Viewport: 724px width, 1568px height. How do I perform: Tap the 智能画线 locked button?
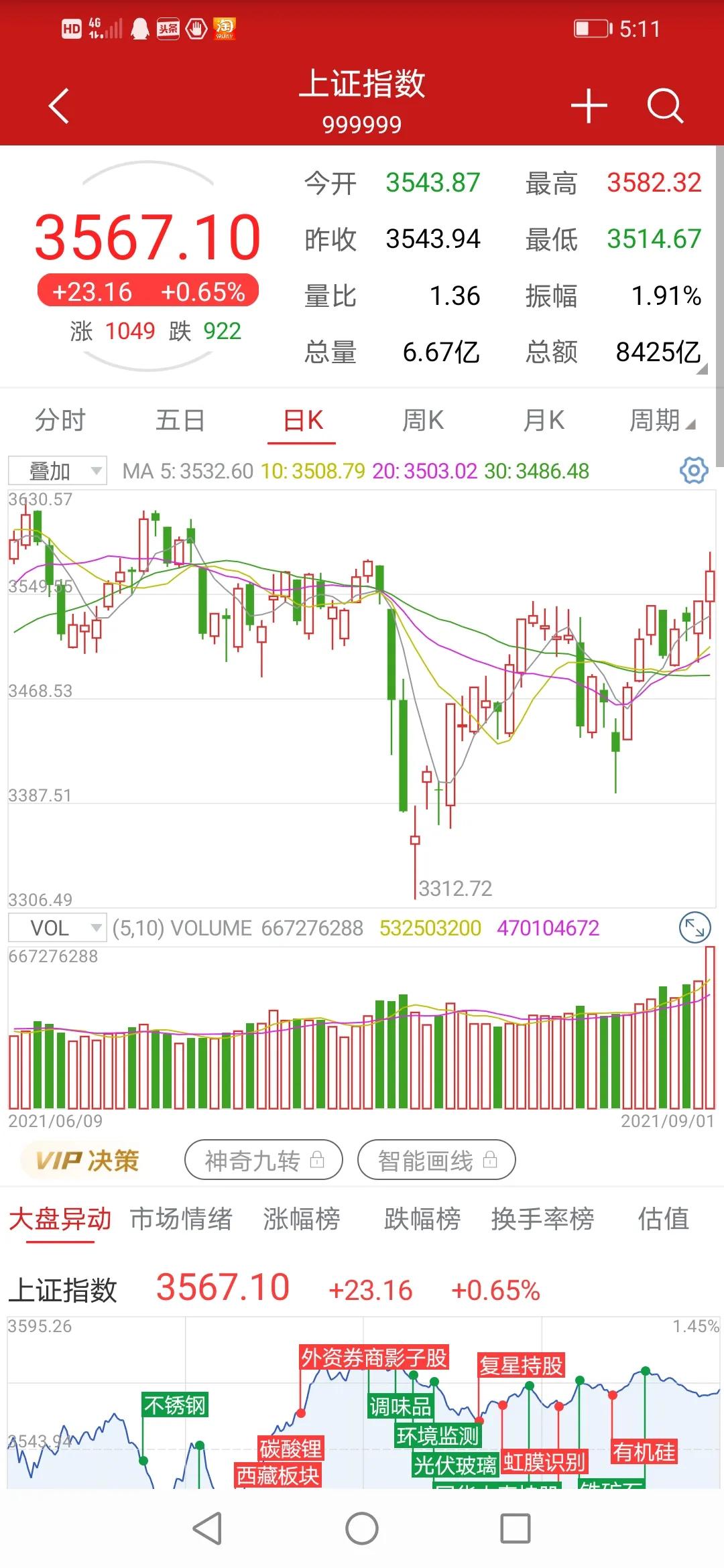[x=436, y=1160]
